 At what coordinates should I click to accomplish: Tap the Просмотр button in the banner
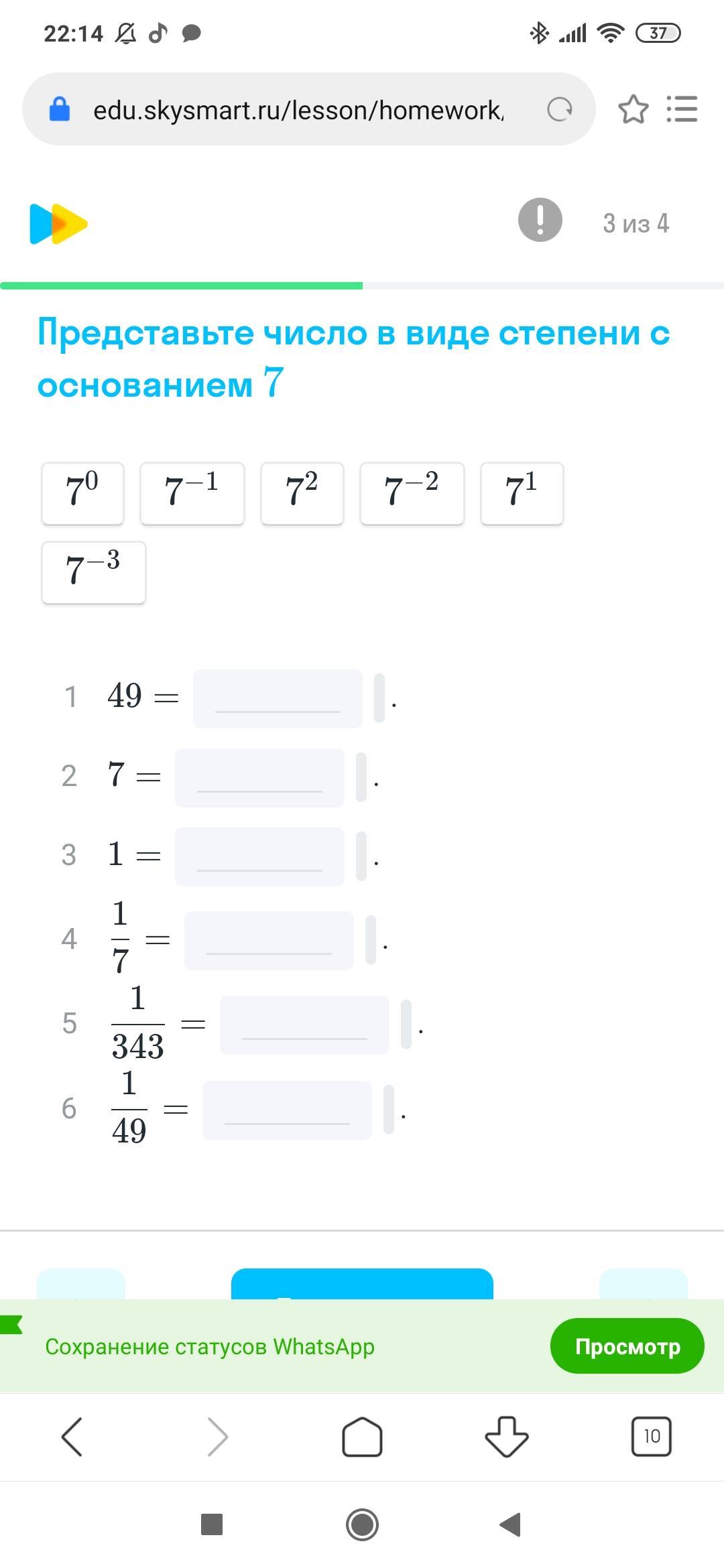[627, 1346]
